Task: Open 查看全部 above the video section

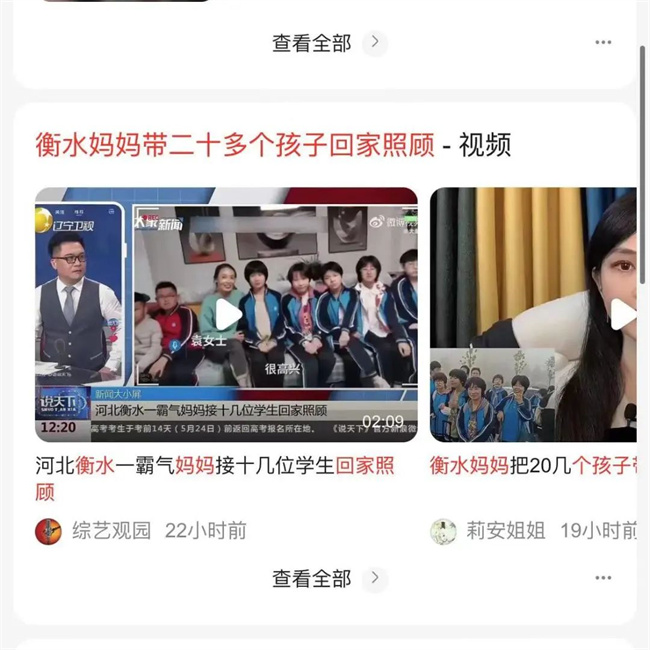Action: pyautogui.click(x=328, y=43)
